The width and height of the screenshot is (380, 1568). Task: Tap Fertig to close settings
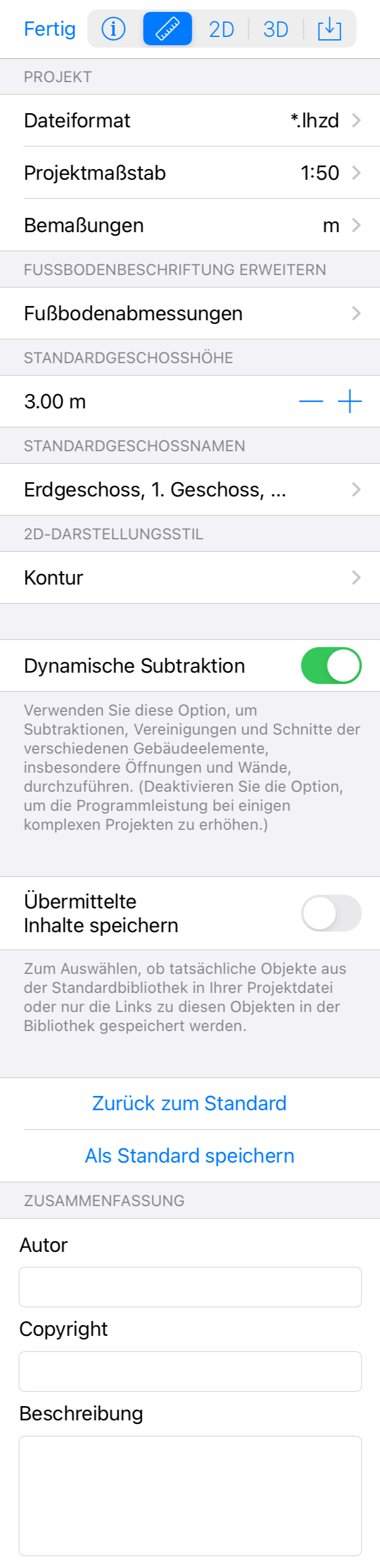pos(49,29)
